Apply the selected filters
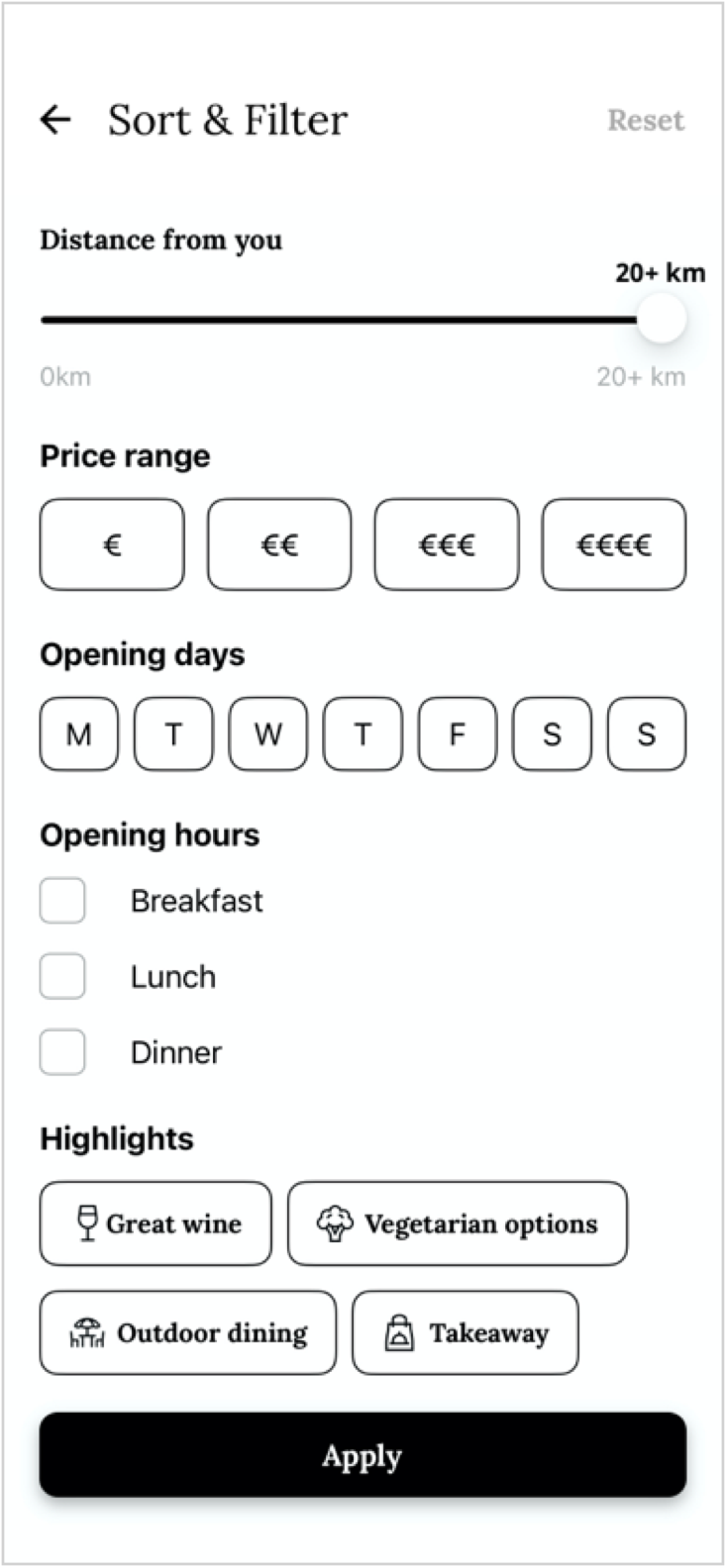Viewport: 725px width, 1568px height. (362, 1455)
